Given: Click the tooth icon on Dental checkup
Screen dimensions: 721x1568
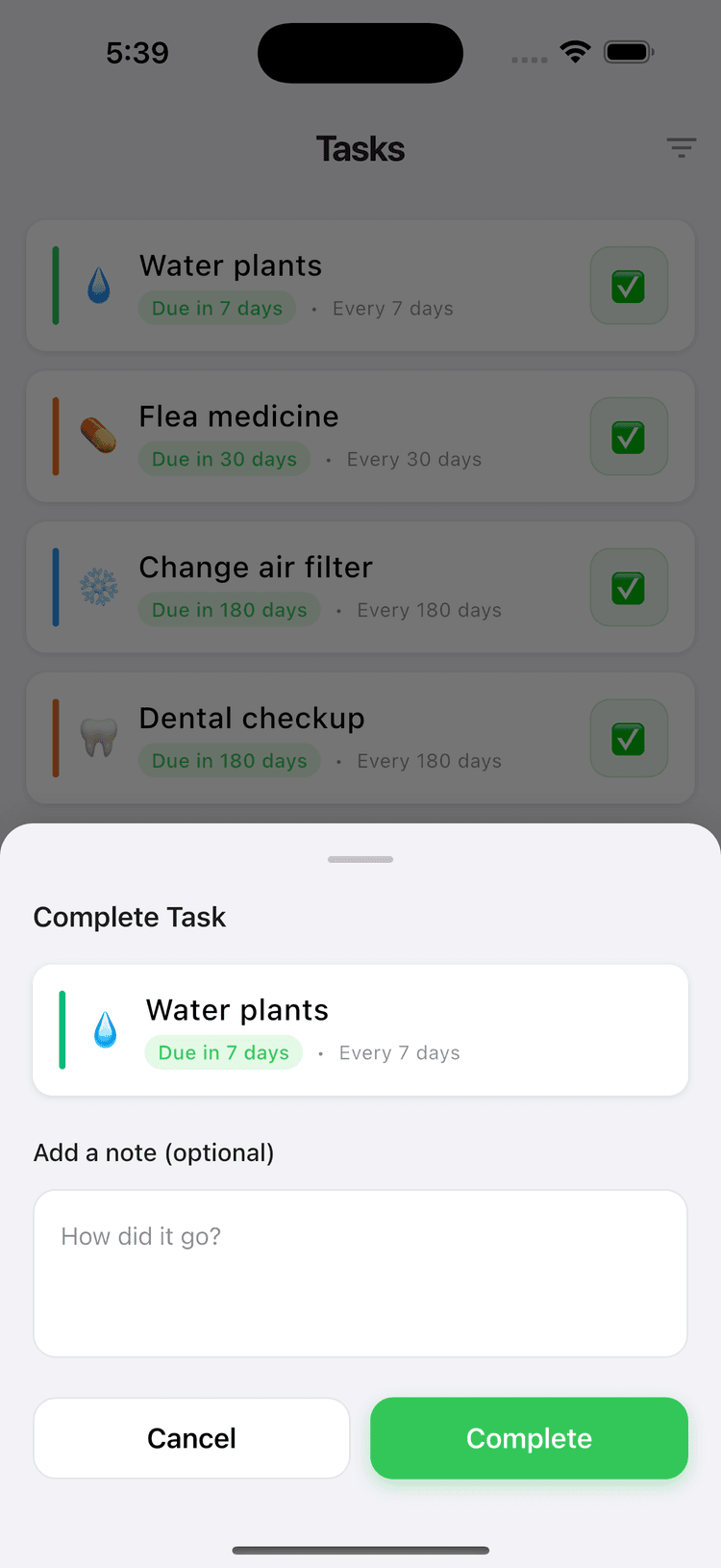Looking at the screenshot, I should coord(99,737).
